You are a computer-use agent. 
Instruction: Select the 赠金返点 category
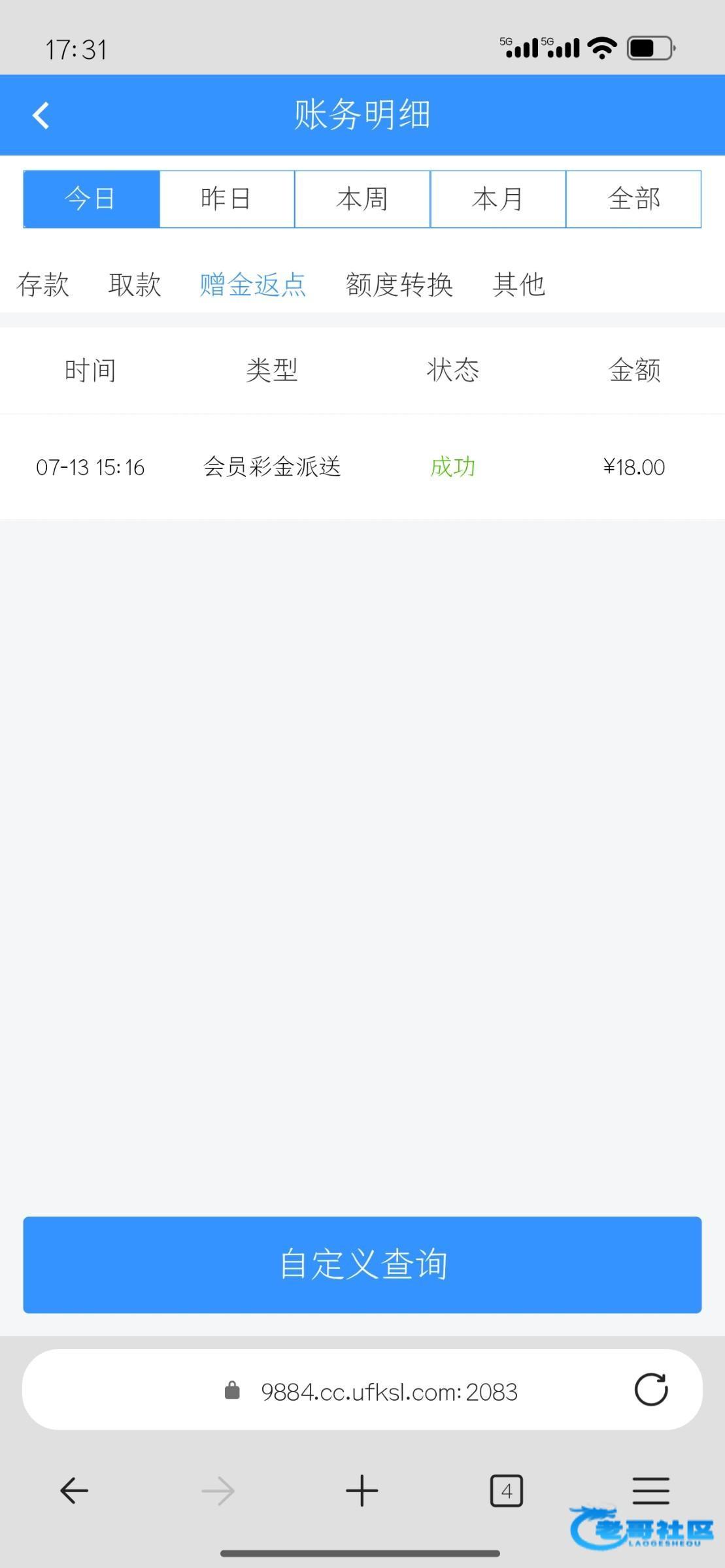click(253, 285)
